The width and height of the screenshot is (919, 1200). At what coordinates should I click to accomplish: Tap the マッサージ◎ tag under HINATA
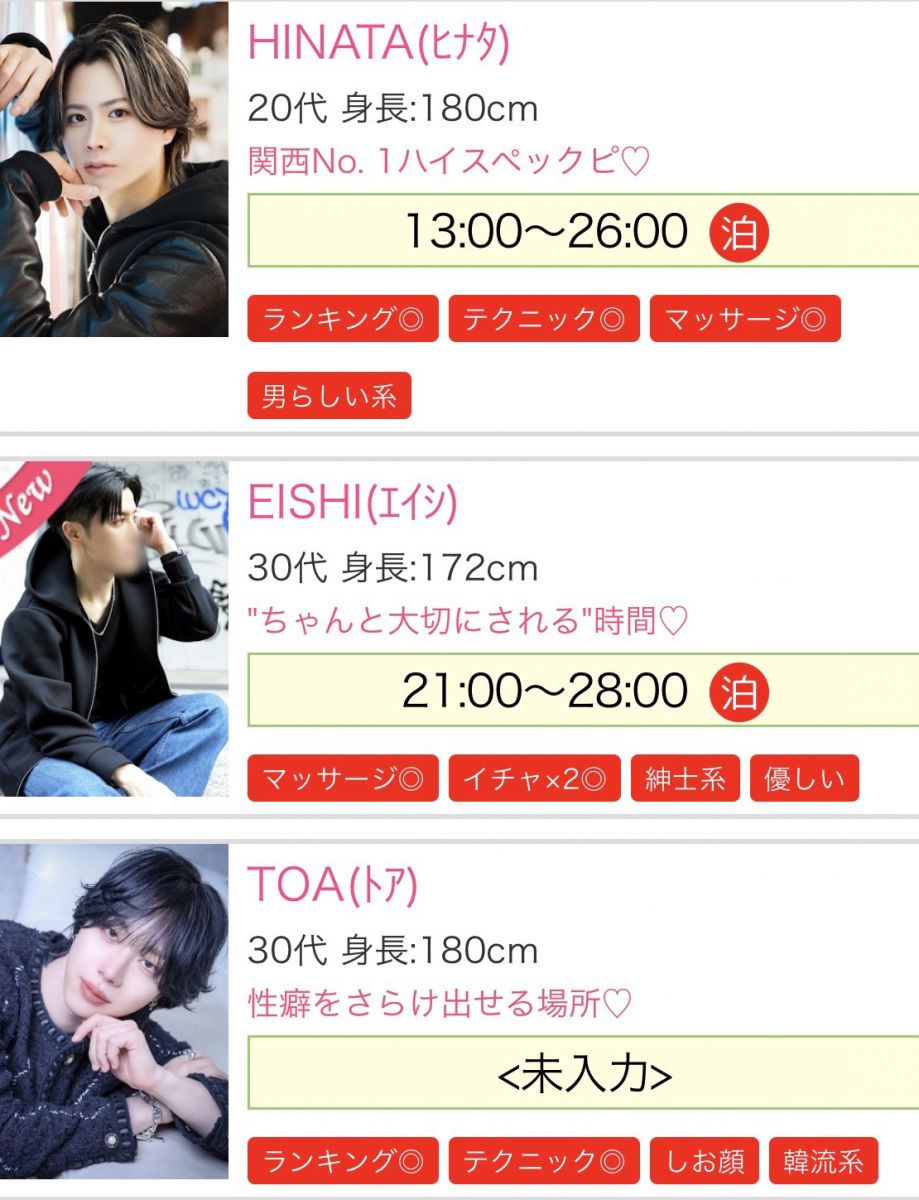(745, 319)
